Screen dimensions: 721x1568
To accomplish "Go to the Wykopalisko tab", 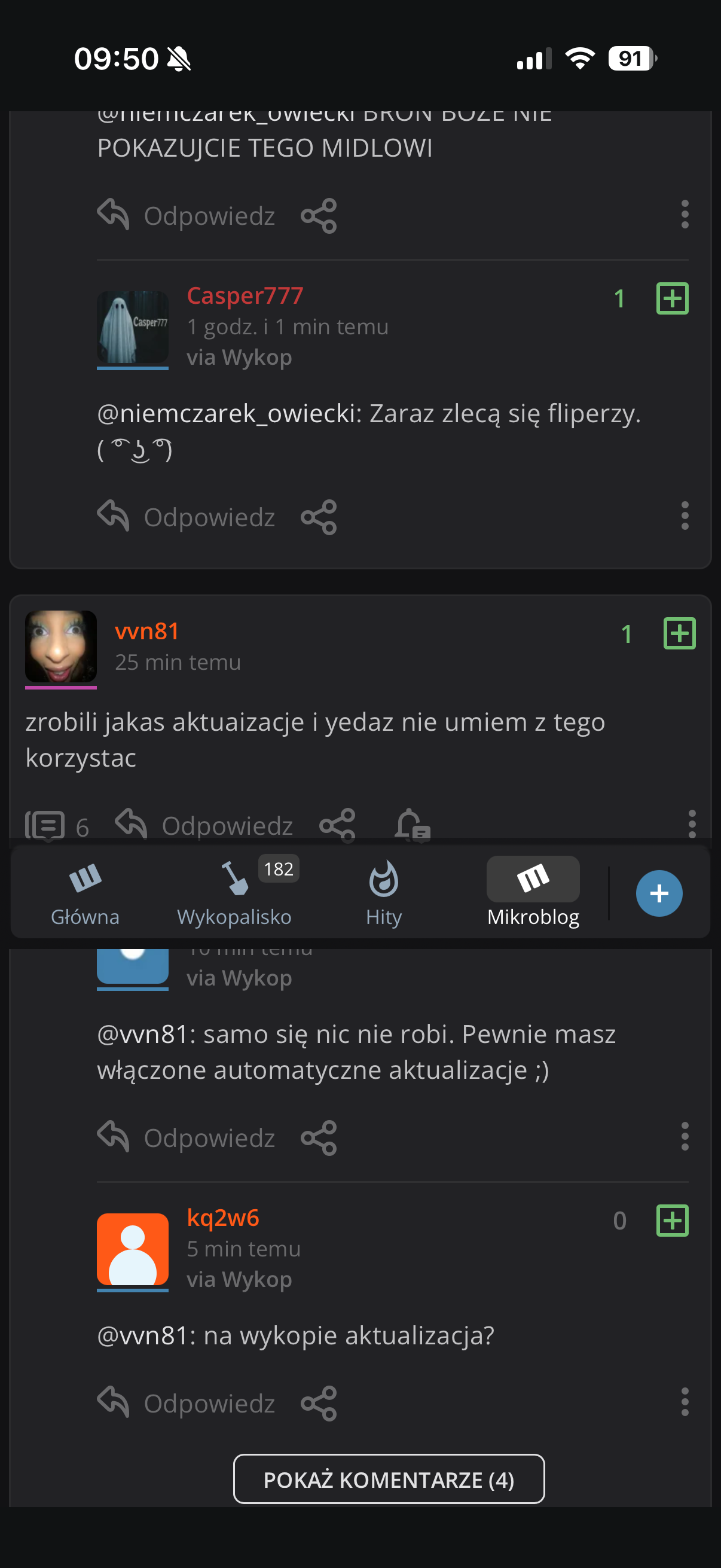I will [234, 893].
